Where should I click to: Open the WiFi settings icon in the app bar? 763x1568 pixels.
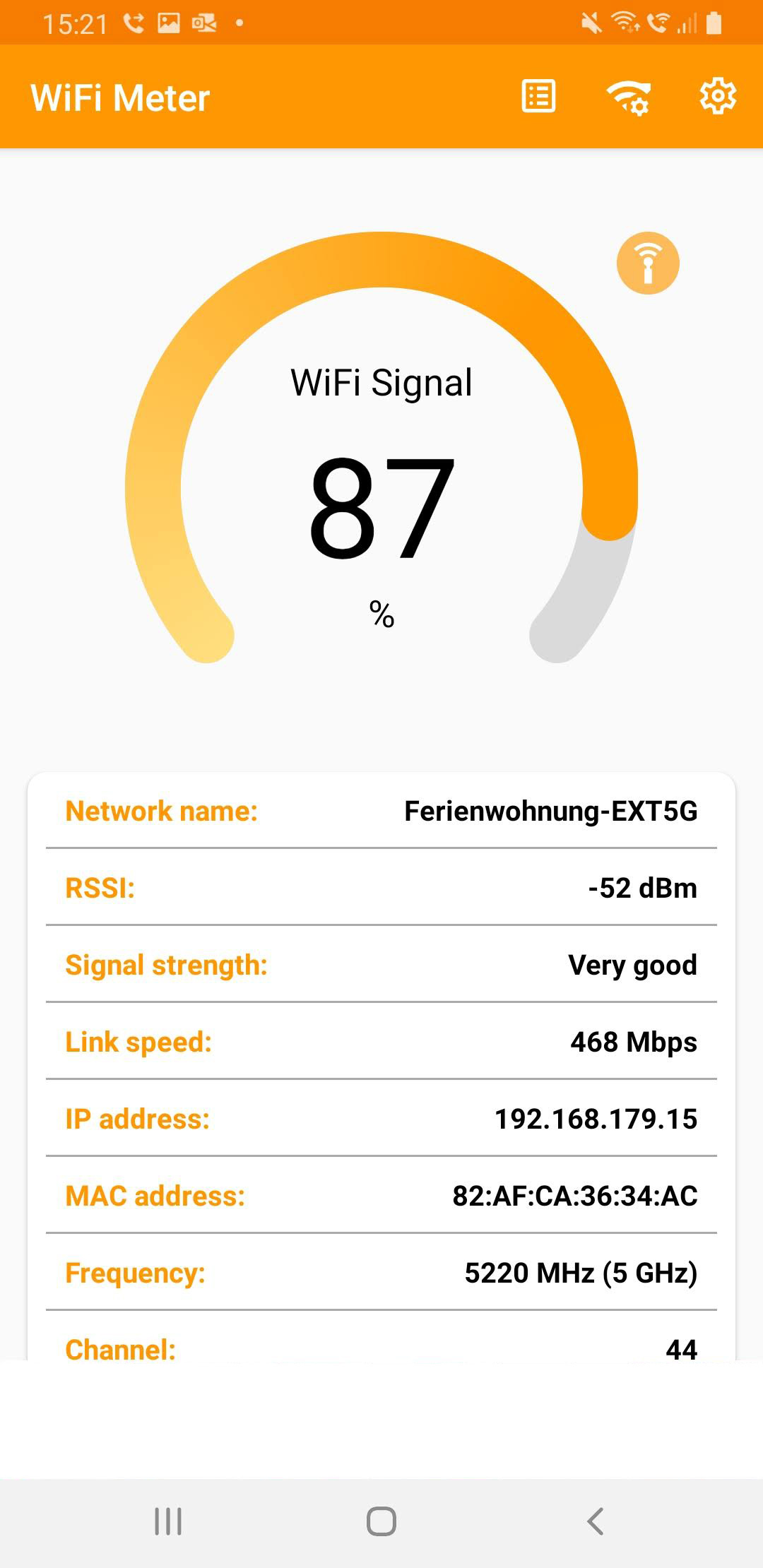(x=628, y=97)
